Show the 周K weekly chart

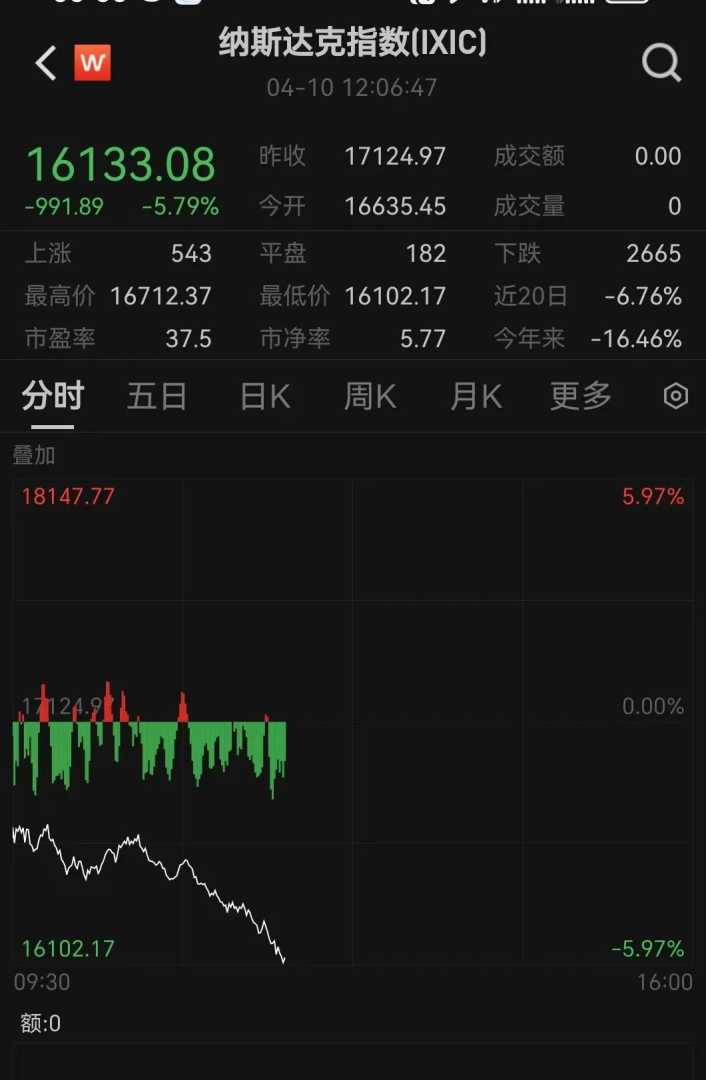370,397
